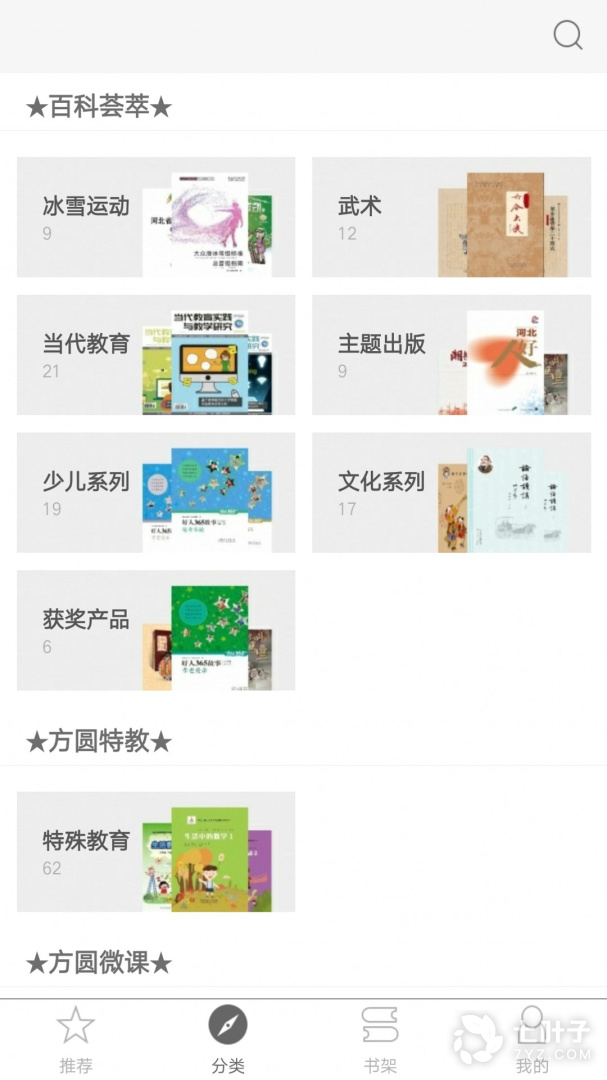
Task: Open the search icon
Action: [x=567, y=35]
